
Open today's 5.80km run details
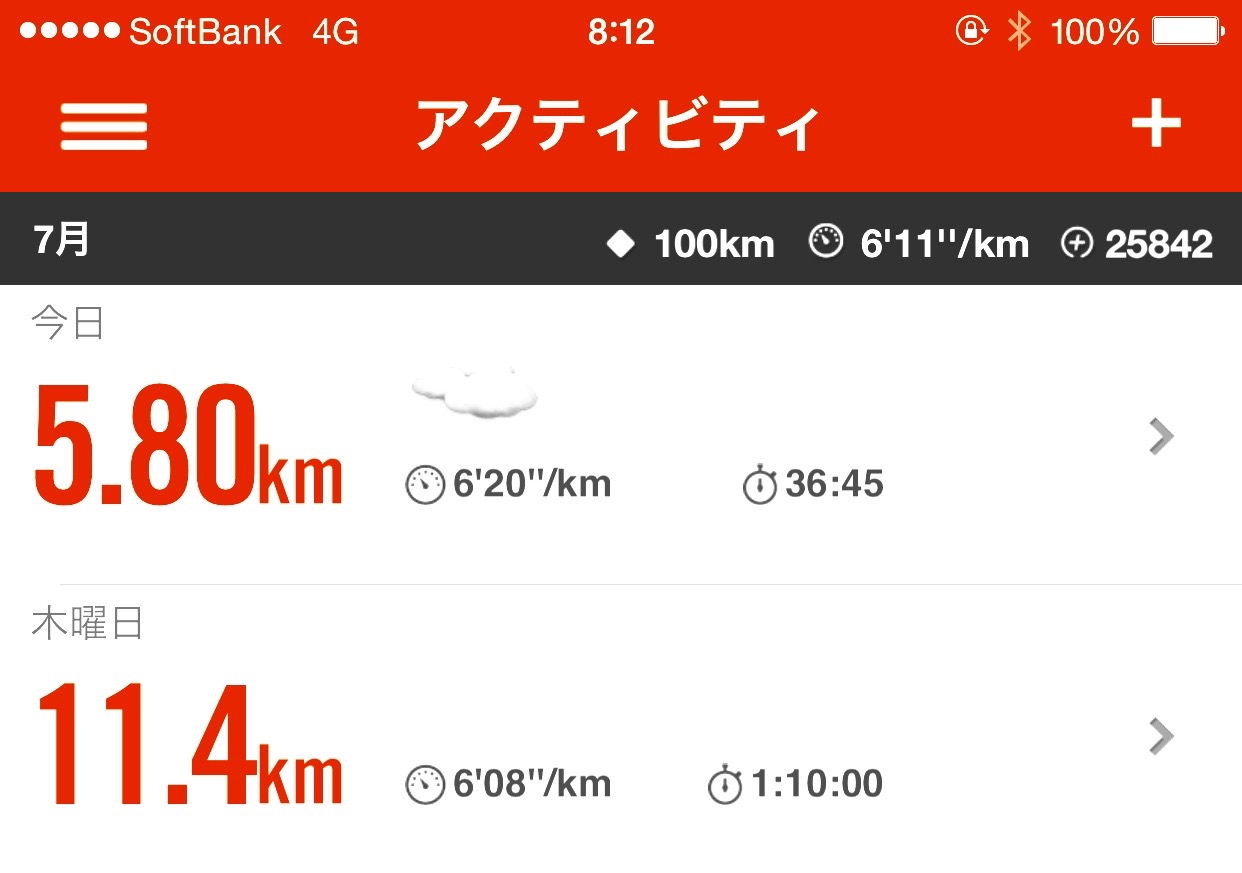(x=1161, y=437)
